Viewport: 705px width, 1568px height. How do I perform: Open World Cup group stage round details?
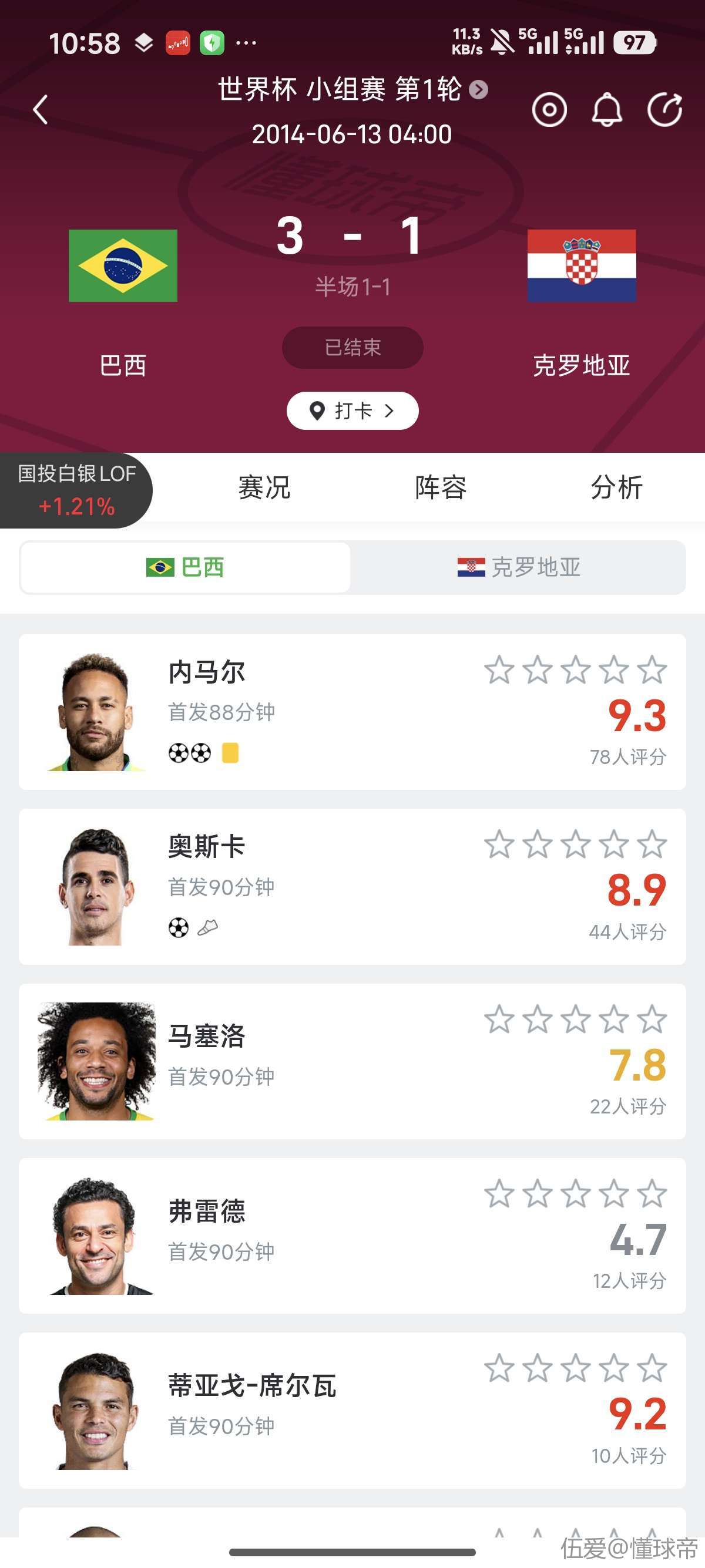click(x=353, y=90)
